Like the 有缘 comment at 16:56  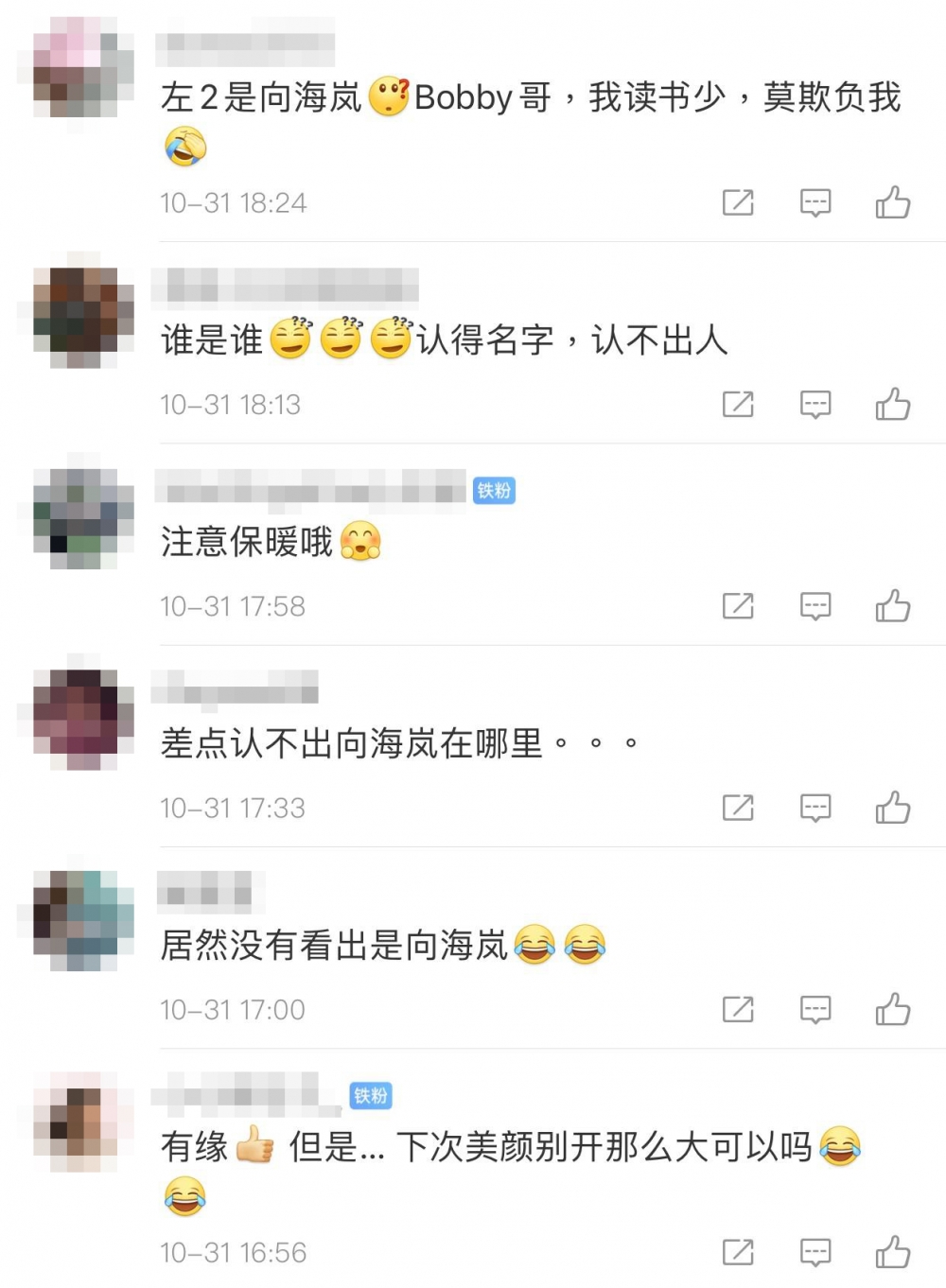pos(892,1252)
